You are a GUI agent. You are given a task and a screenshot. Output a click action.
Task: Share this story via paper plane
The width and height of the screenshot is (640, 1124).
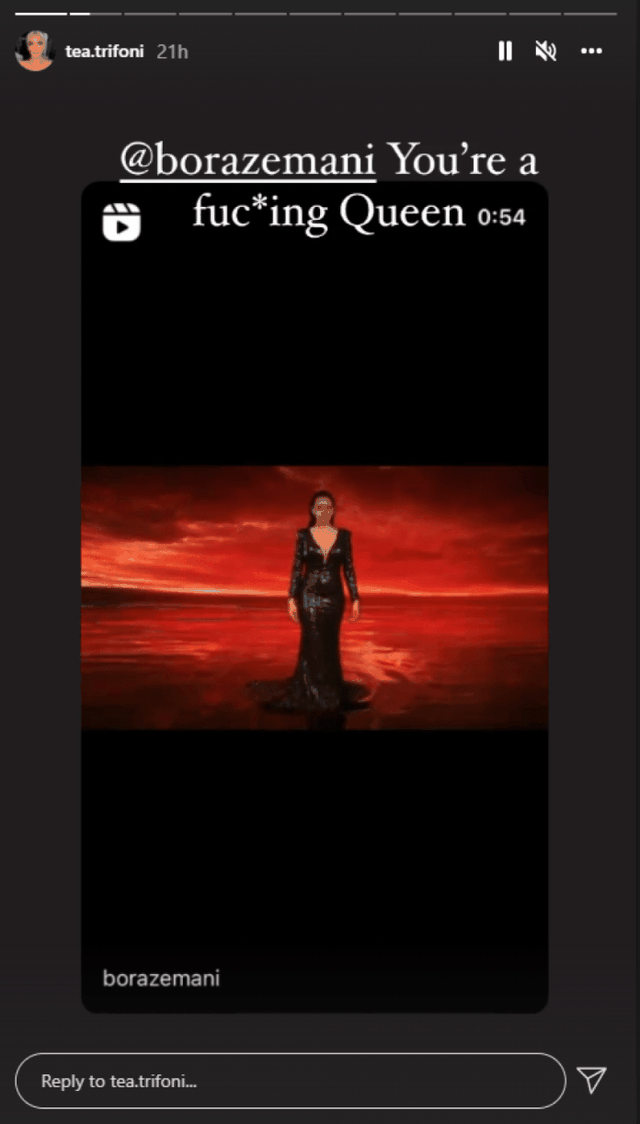pyautogui.click(x=592, y=1079)
